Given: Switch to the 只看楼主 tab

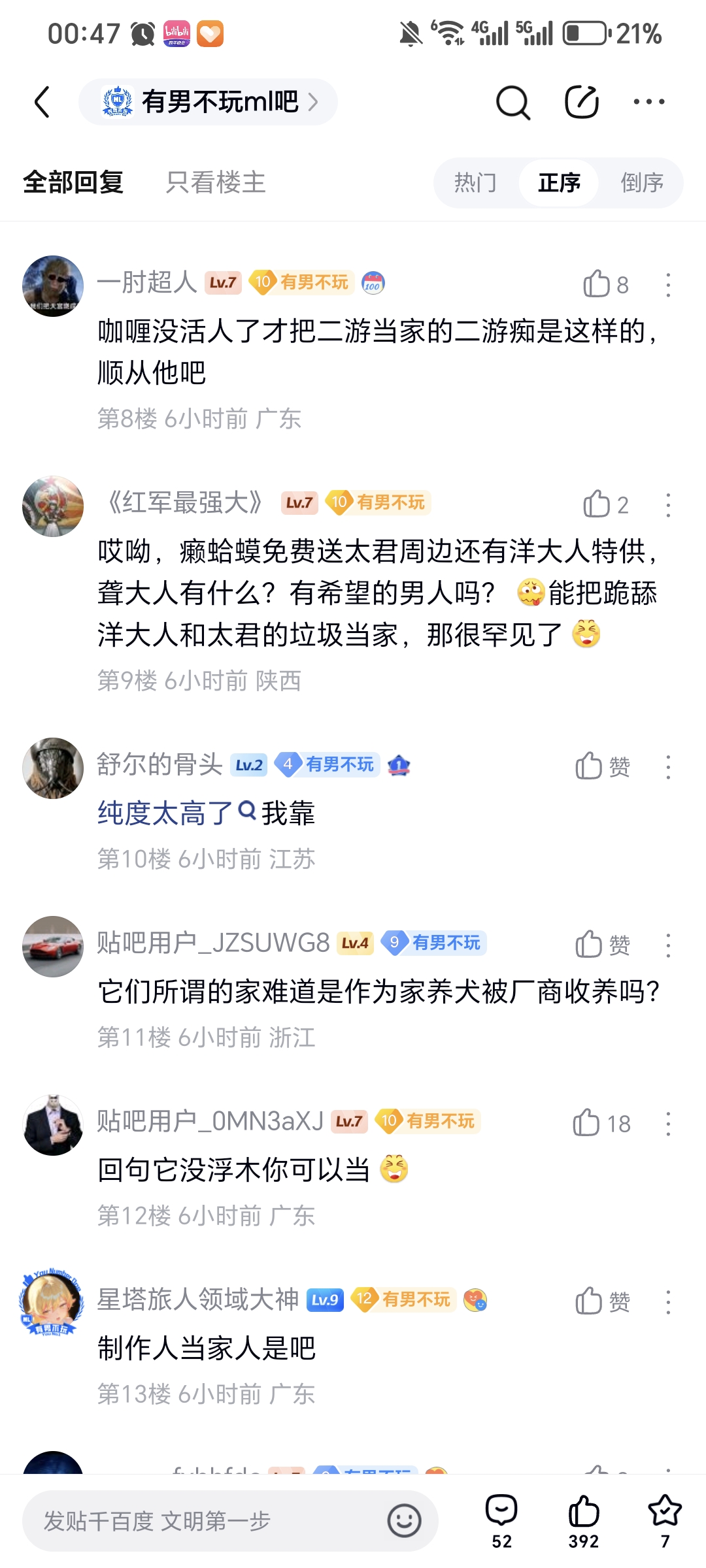Looking at the screenshot, I should 215,182.
